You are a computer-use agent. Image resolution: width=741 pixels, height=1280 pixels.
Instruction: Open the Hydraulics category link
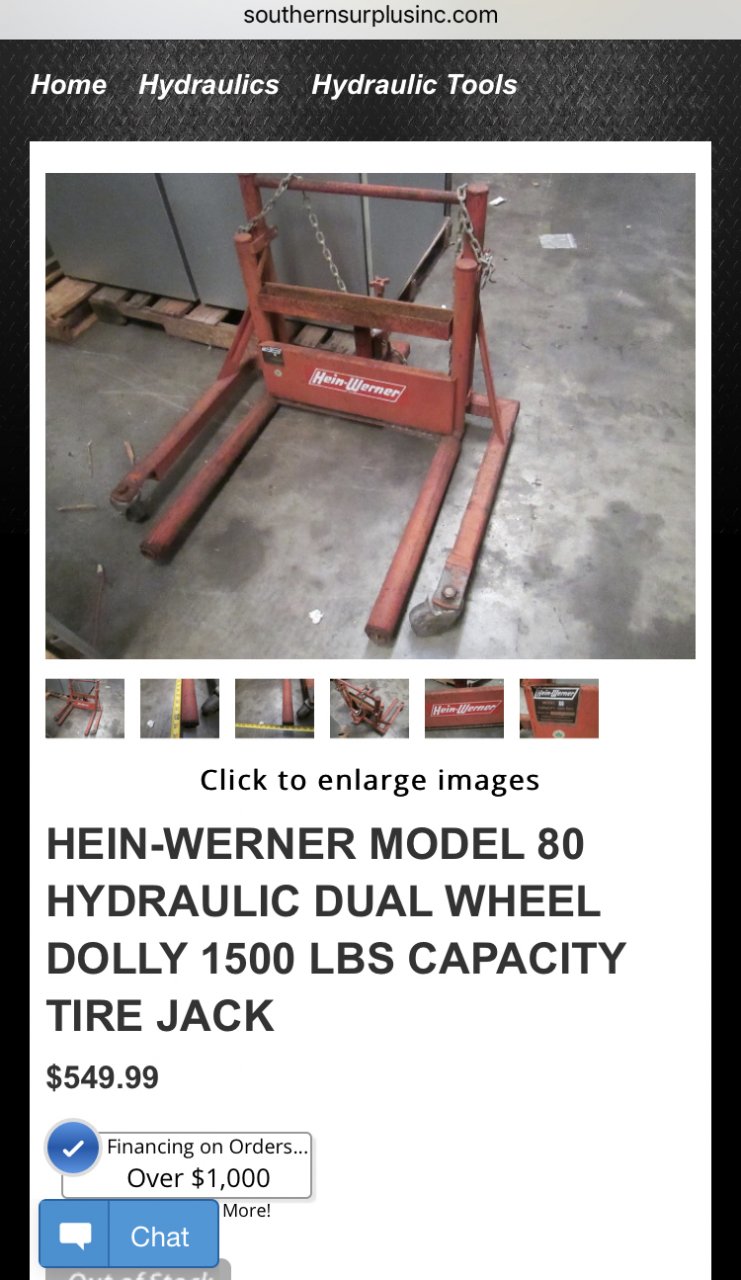coord(209,85)
